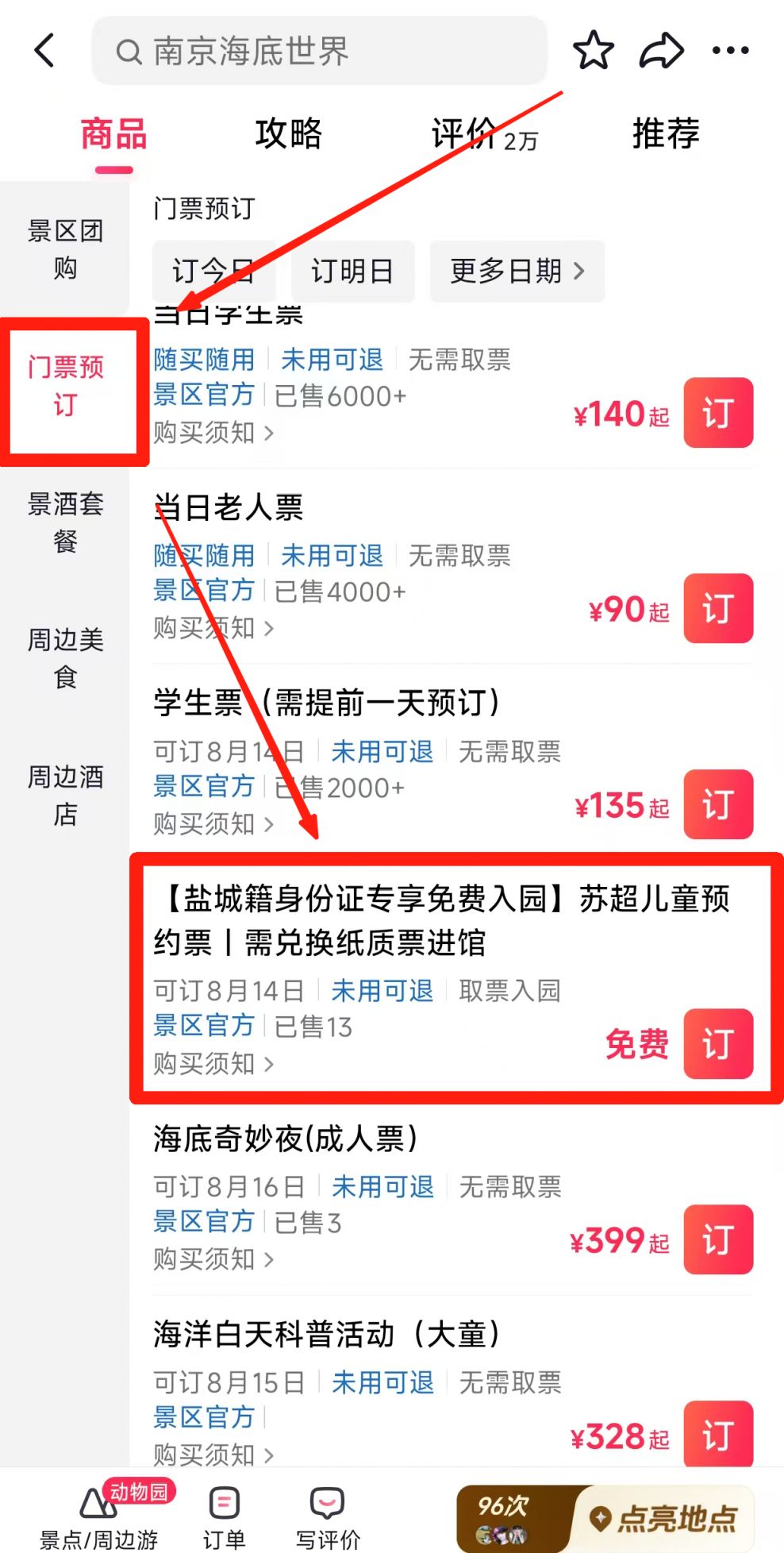Book the 海底奇妙夜(成人票) ticket
The width and height of the screenshot is (784, 1553).
pos(717,1239)
